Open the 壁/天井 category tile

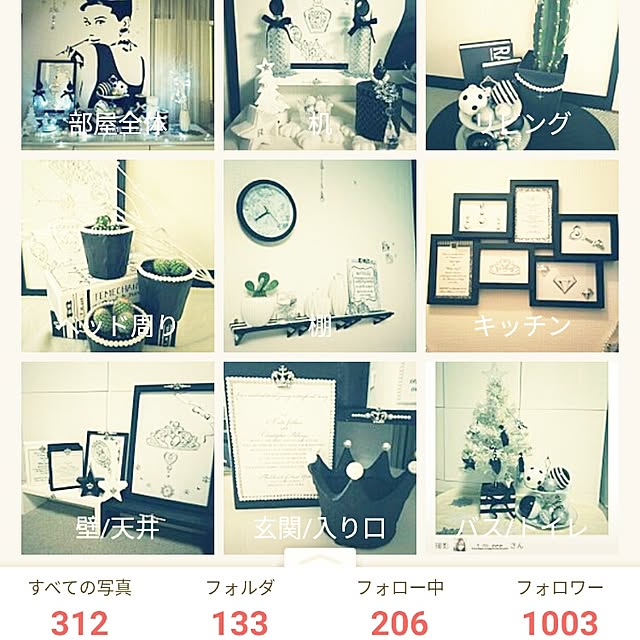pos(117,457)
